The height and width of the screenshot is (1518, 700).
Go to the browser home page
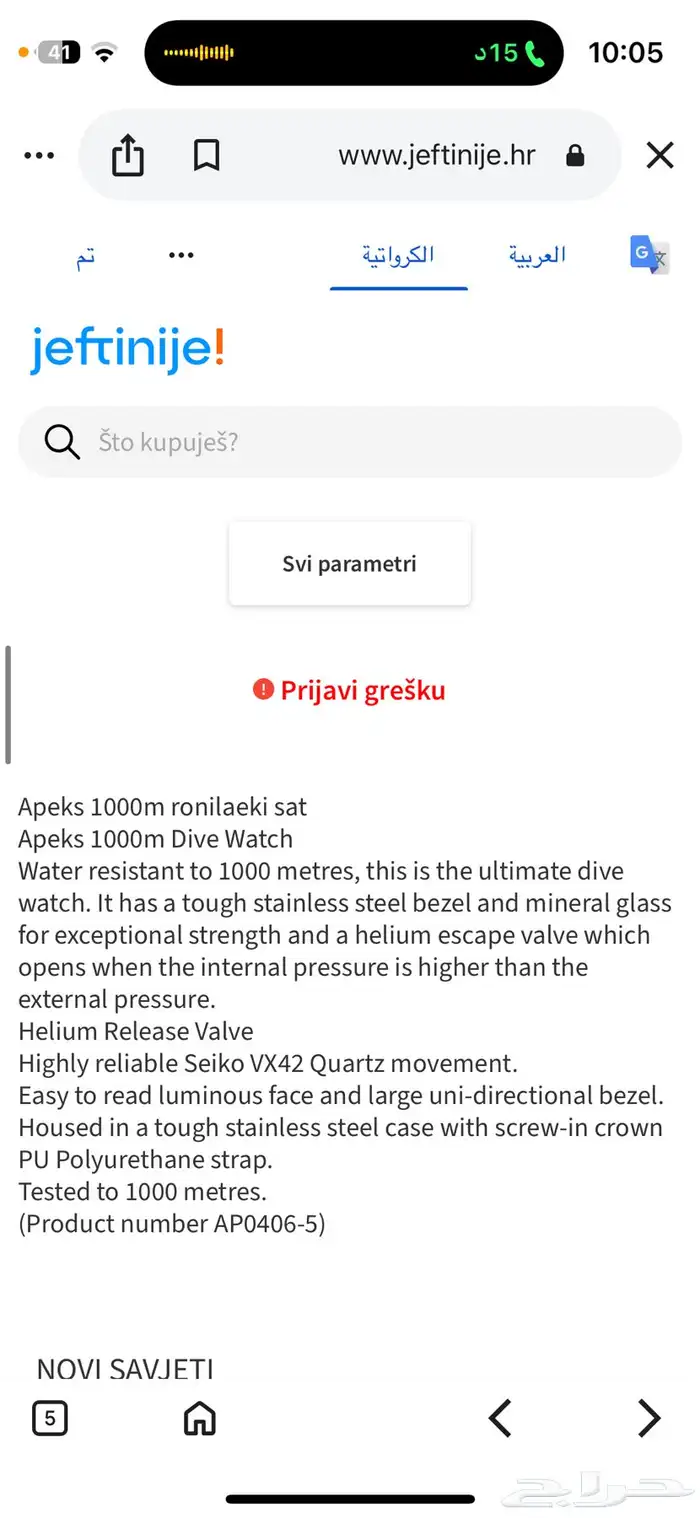pos(200,1418)
